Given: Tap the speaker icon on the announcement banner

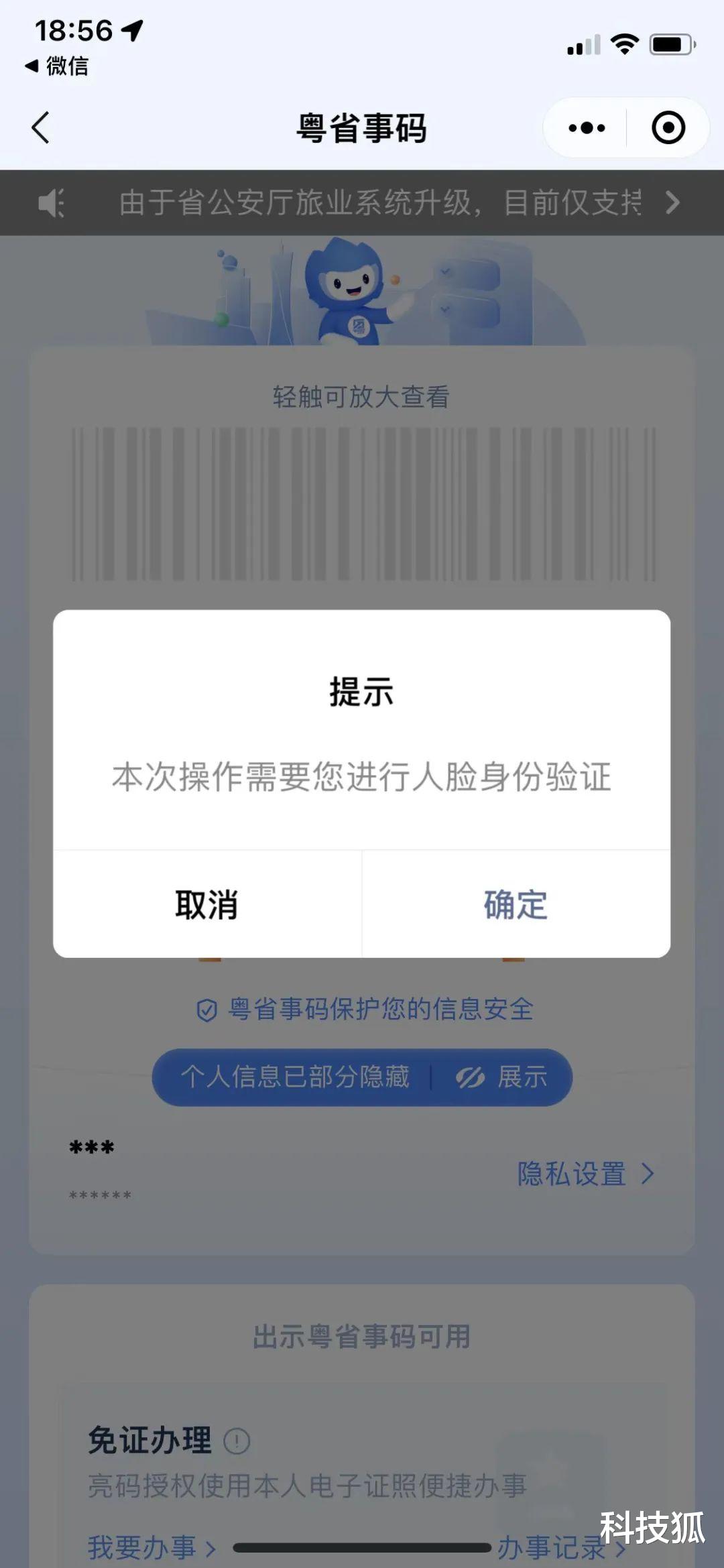Looking at the screenshot, I should (52, 203).
